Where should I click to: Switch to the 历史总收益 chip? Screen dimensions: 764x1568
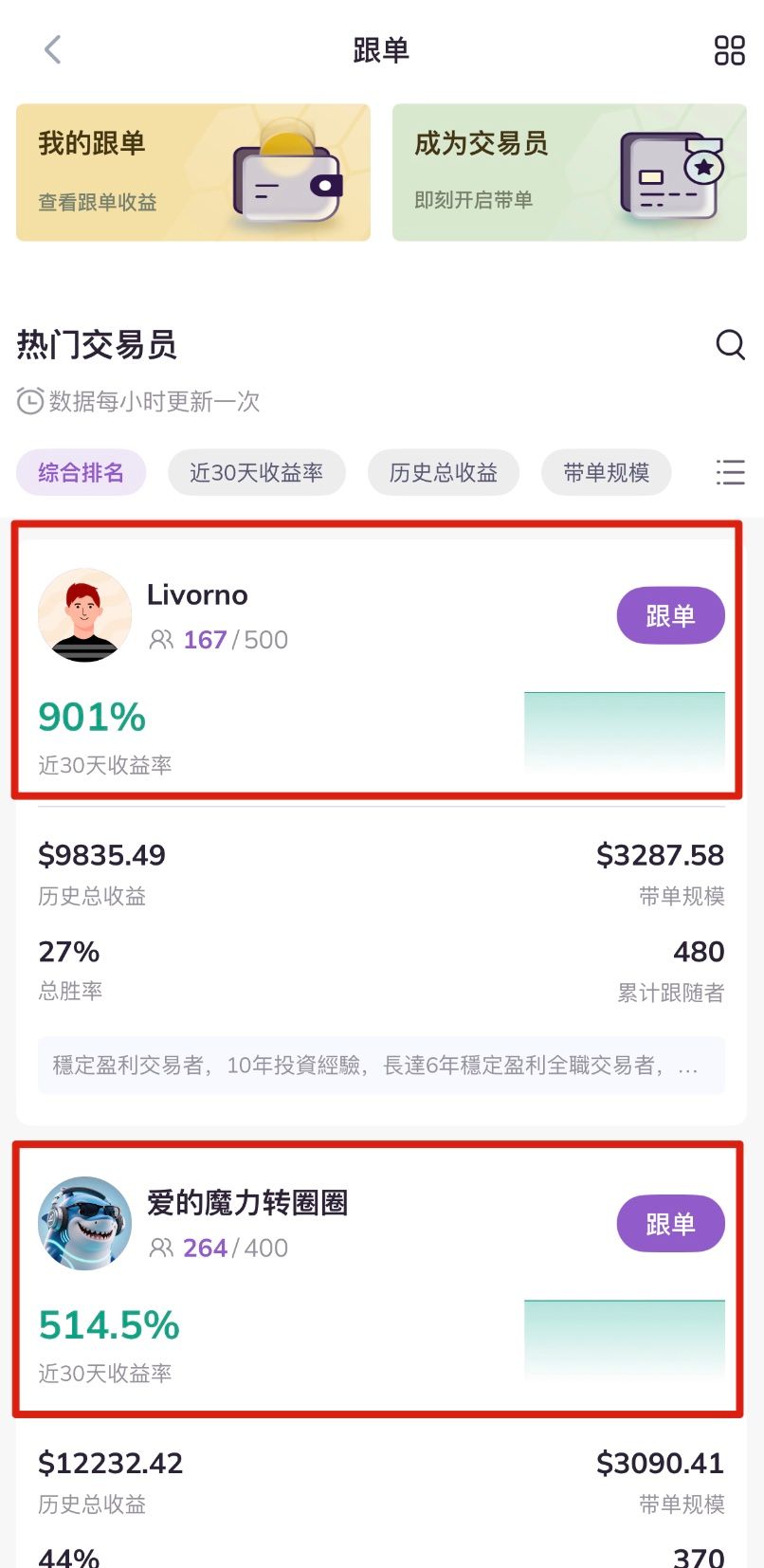[x=443, y=472]
